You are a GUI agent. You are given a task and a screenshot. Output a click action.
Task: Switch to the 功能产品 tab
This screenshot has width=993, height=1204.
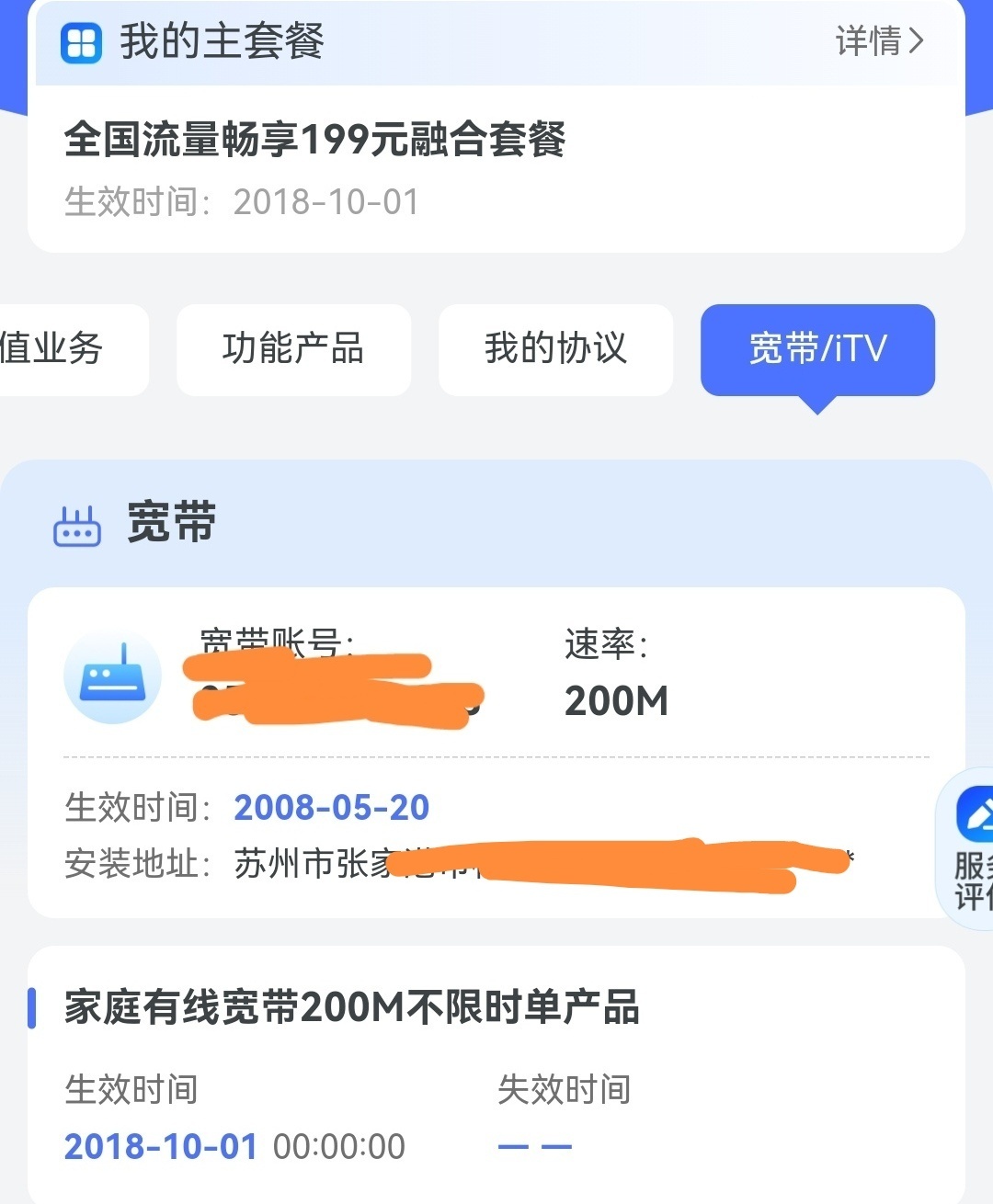293,349
